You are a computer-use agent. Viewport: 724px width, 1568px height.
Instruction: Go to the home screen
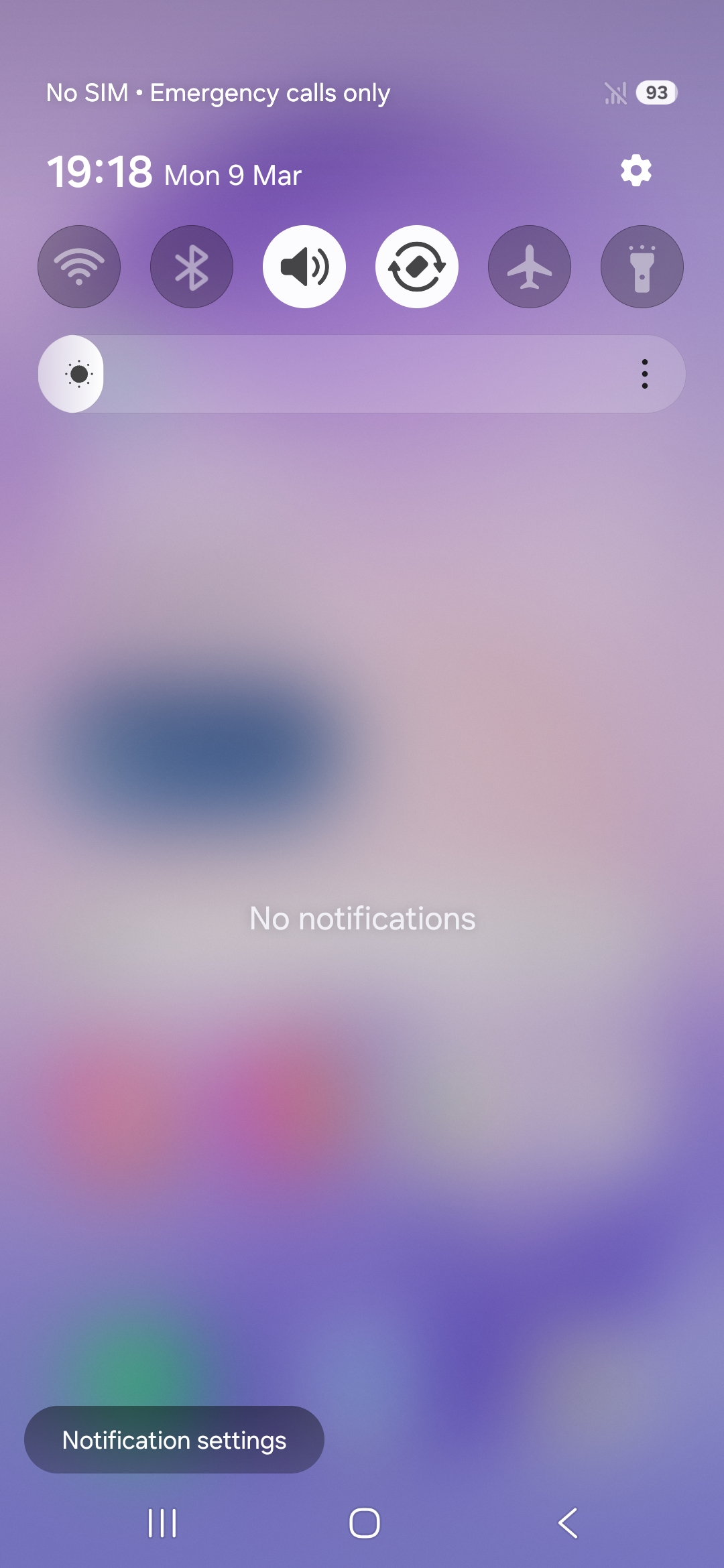pyautogui.click(x=365, y=1523)
